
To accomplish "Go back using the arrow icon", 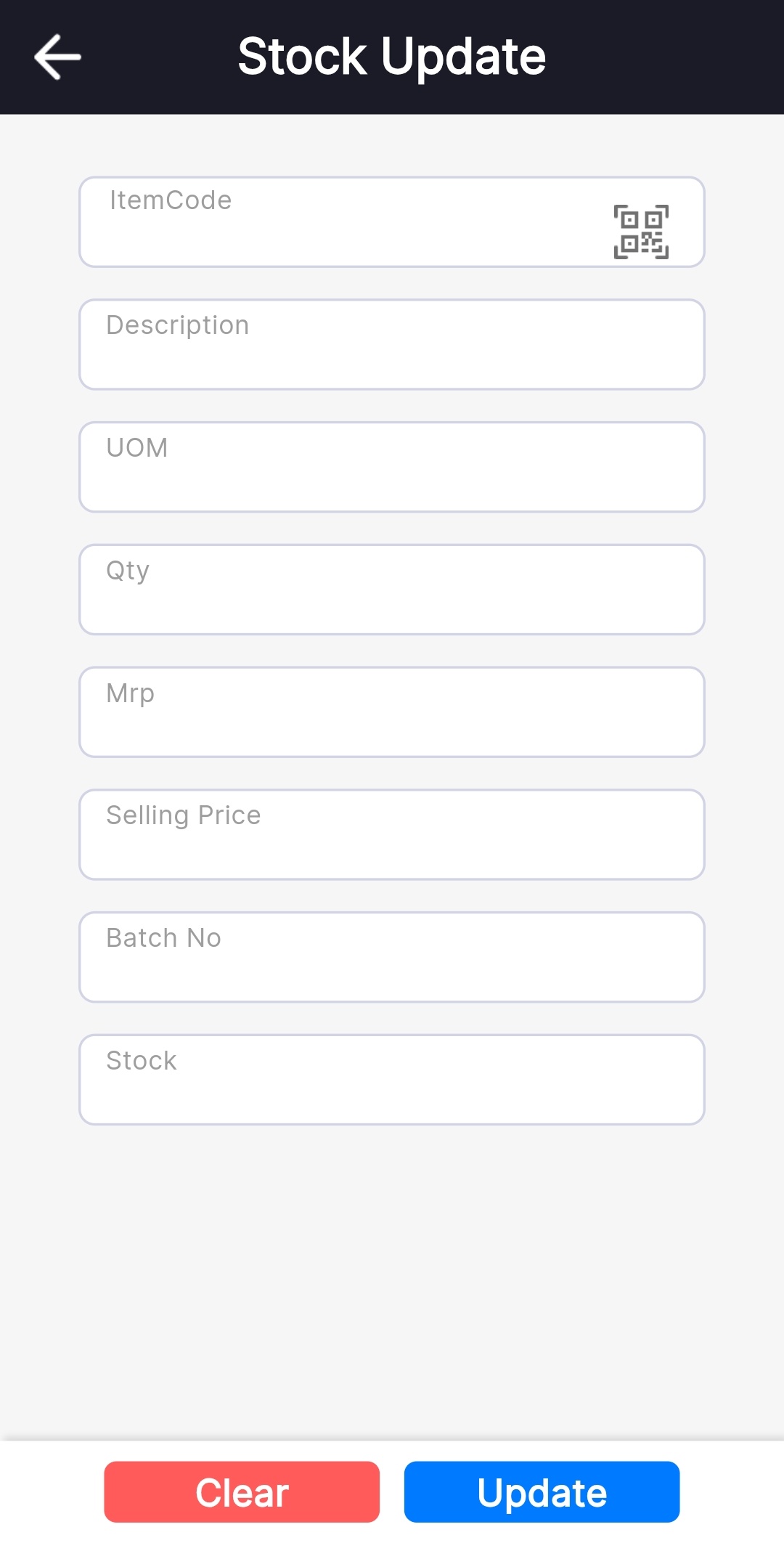I will tap(57, 57).
